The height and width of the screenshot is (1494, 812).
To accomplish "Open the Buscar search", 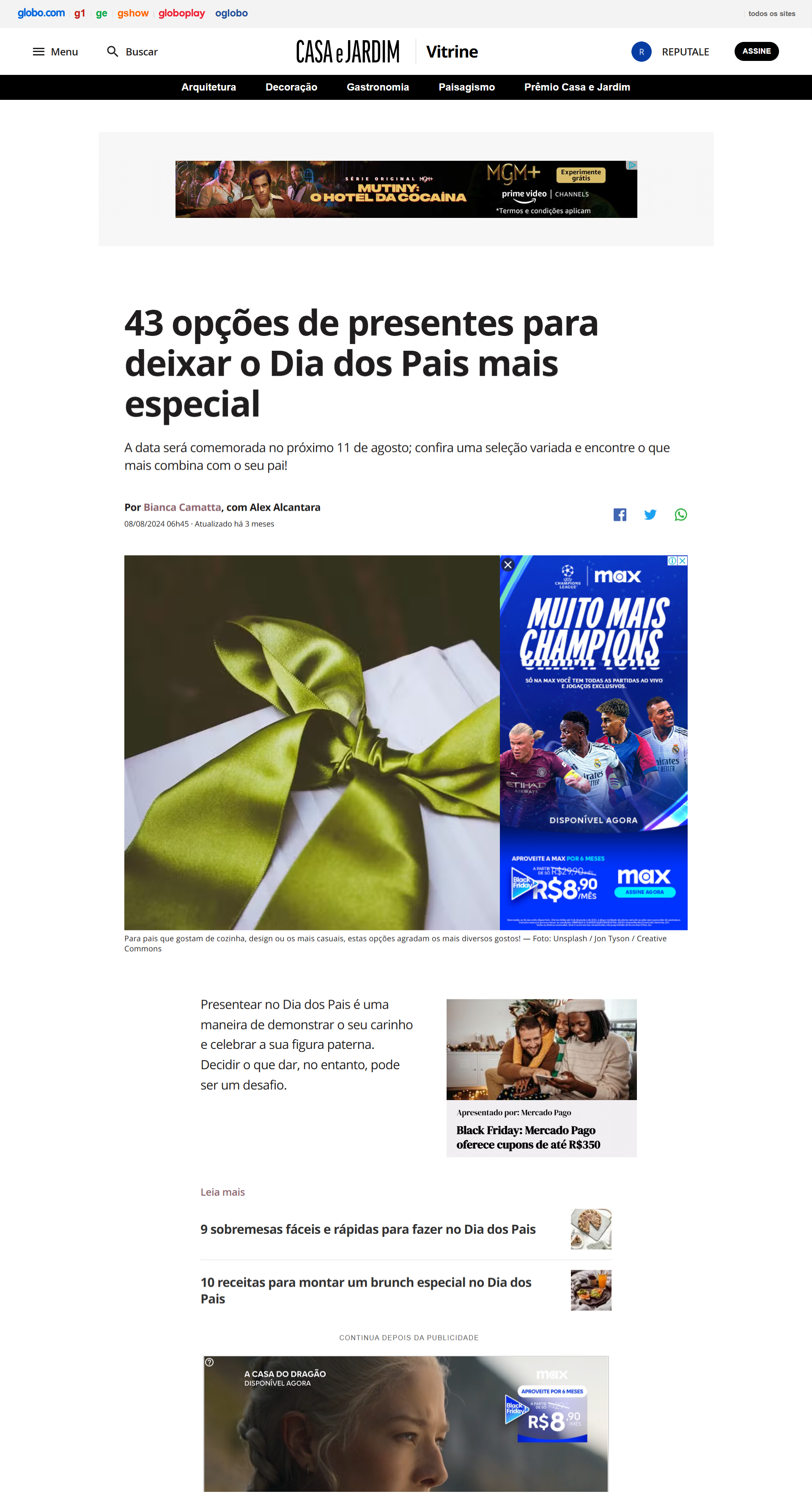I will [x=132, y=52].
